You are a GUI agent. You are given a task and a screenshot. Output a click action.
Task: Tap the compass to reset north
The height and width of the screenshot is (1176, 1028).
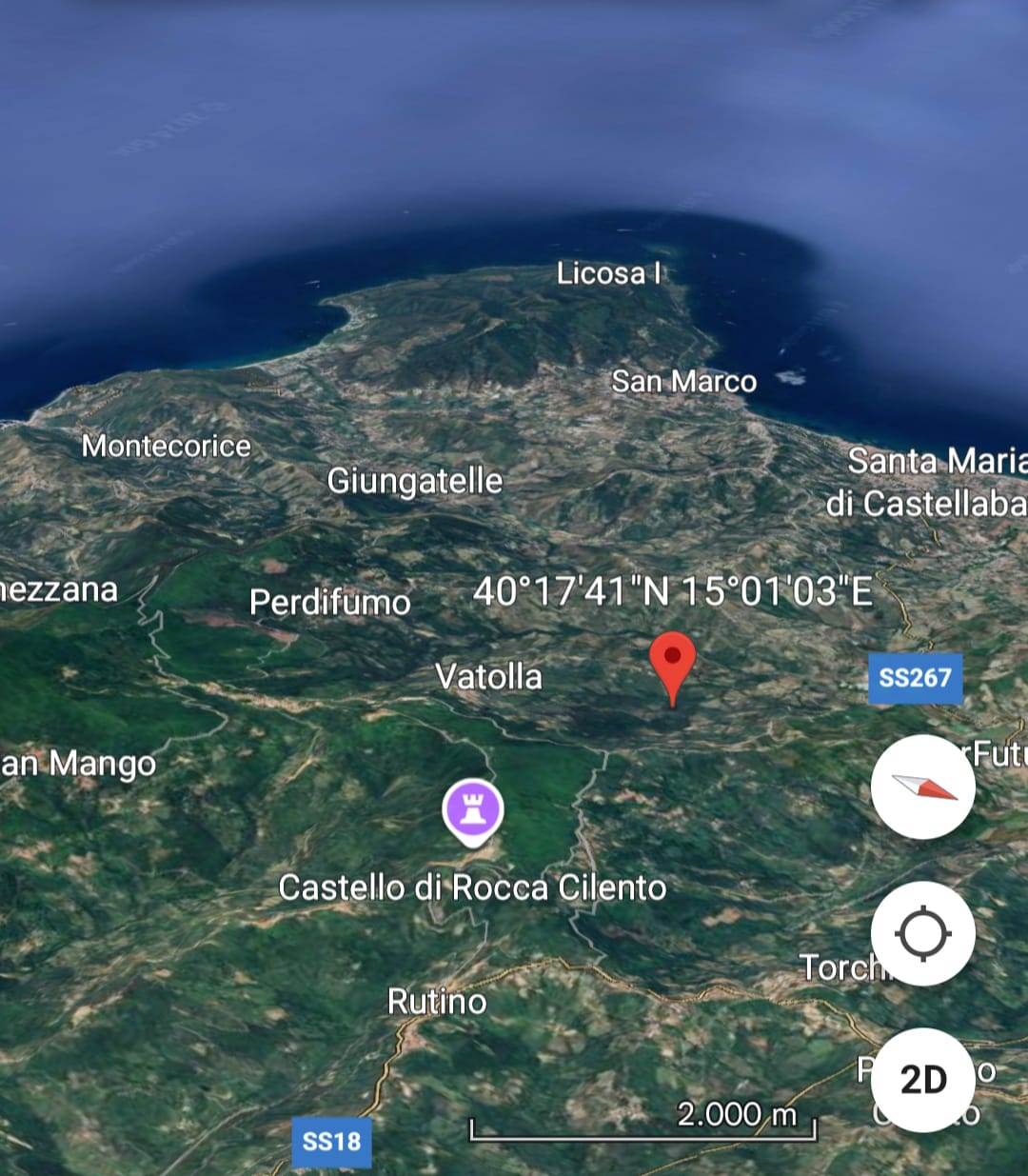click(922, 787)
